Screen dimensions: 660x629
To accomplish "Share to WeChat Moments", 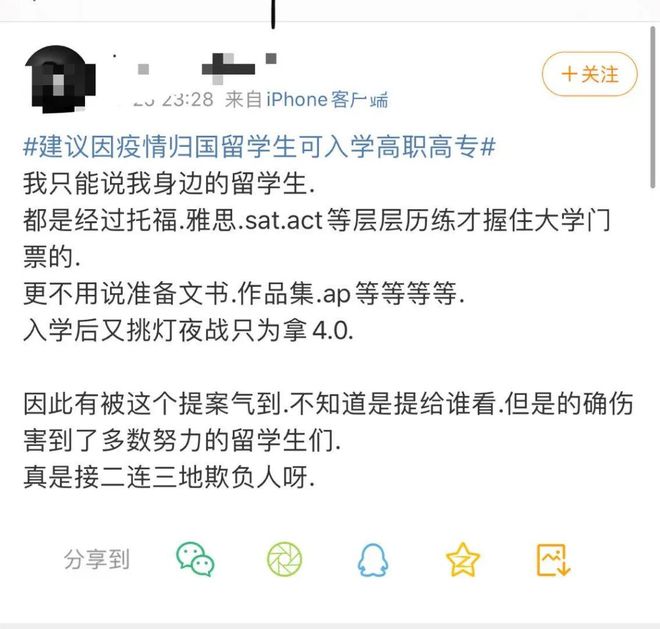I will (x=285, y=559).
